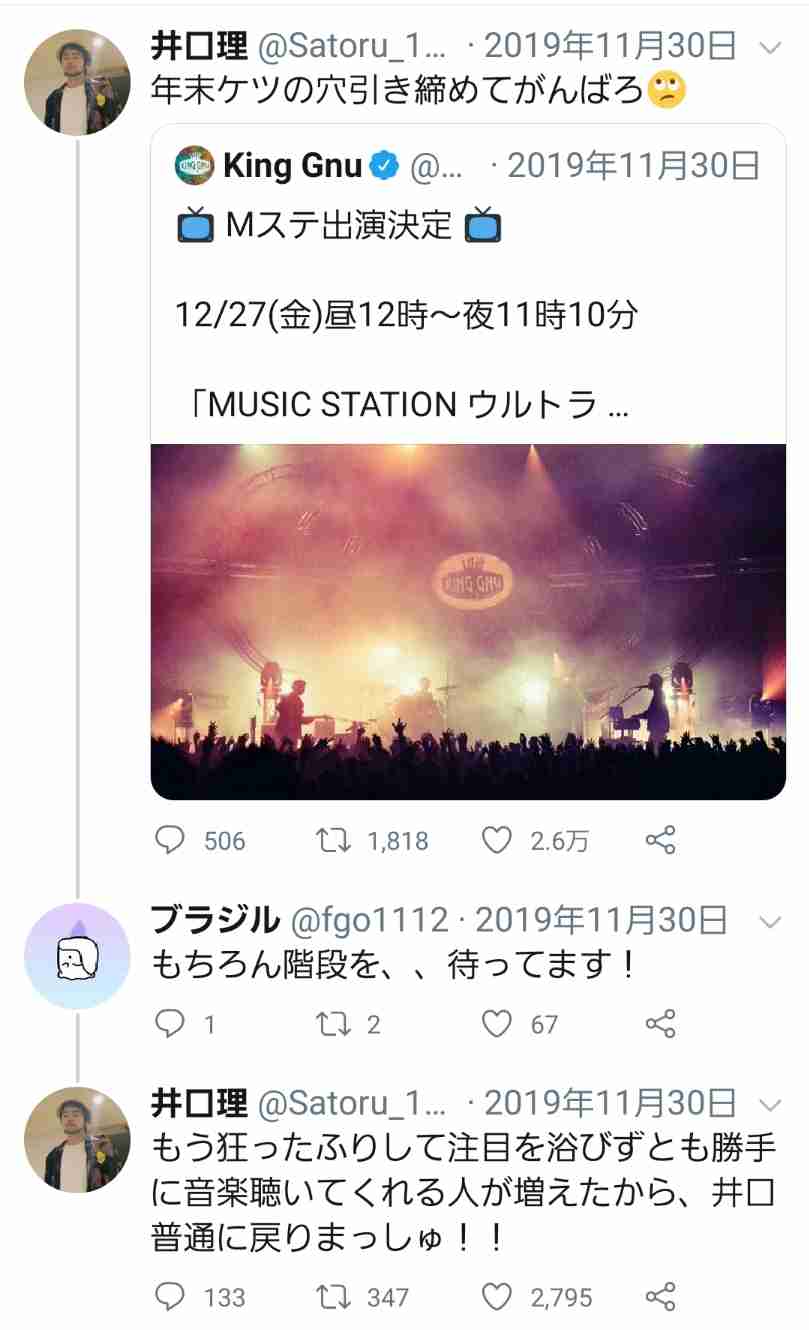
Task: Like ブラジル's tweet
Action: tap(497, 1023)
